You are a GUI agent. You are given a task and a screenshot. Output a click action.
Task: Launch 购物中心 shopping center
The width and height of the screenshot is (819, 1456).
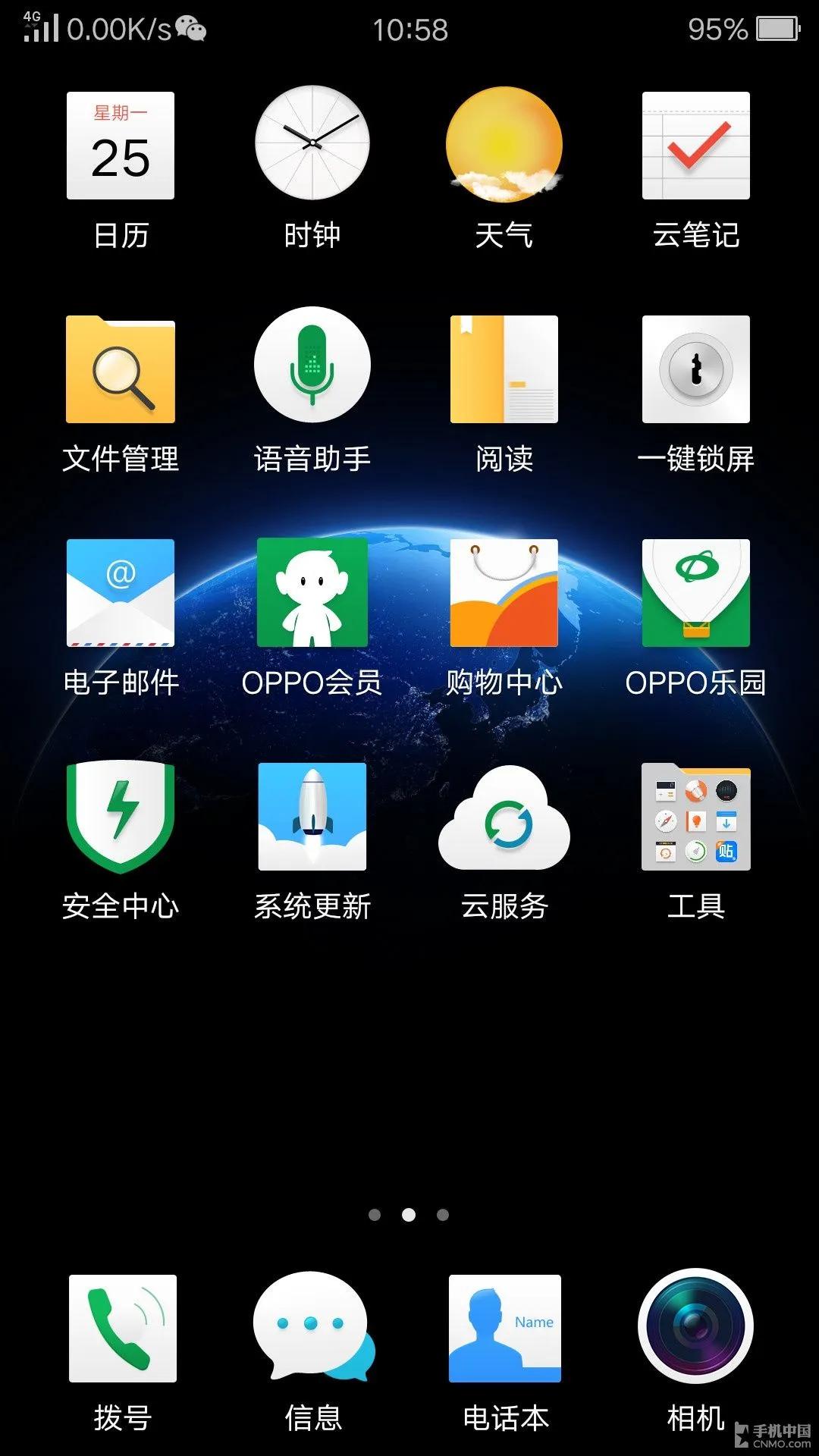[x=504, y=593]
